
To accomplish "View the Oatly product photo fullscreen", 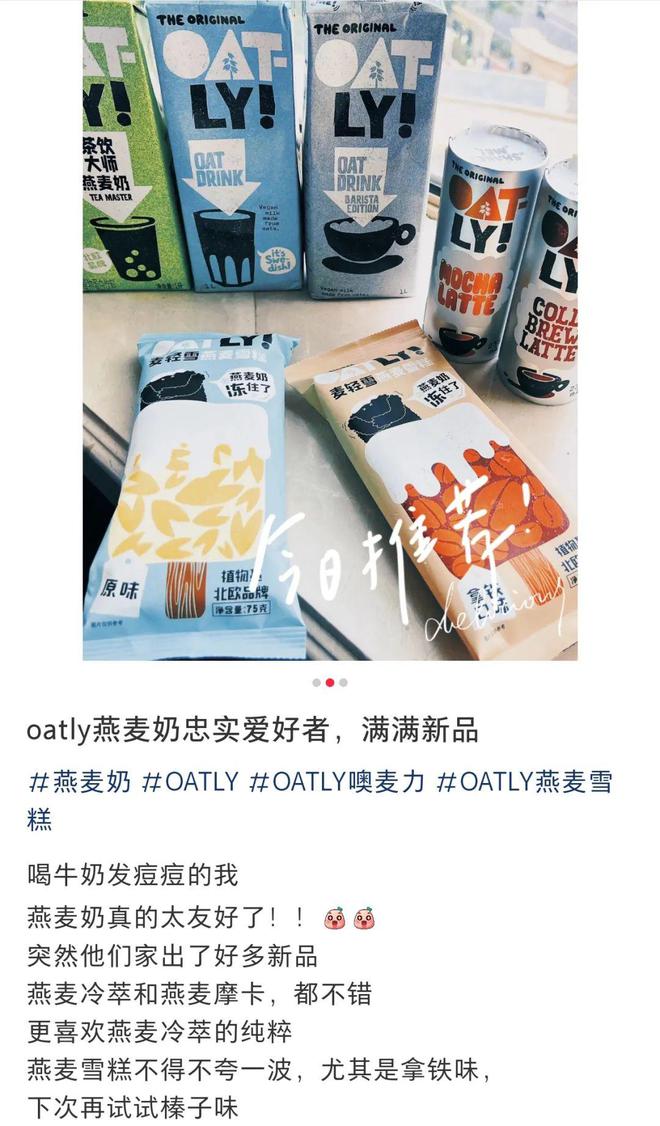I will pyautogui.click(x=330, y=330).
